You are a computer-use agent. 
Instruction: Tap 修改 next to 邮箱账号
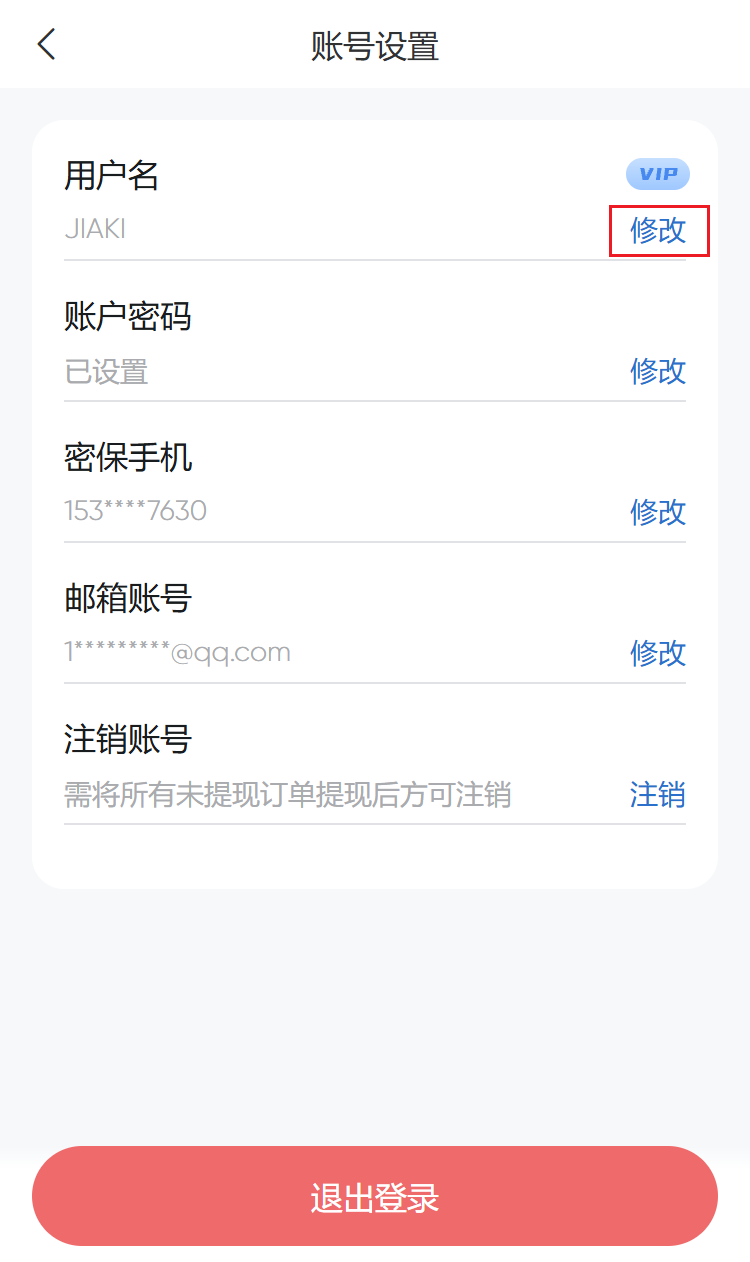point(658,653)
